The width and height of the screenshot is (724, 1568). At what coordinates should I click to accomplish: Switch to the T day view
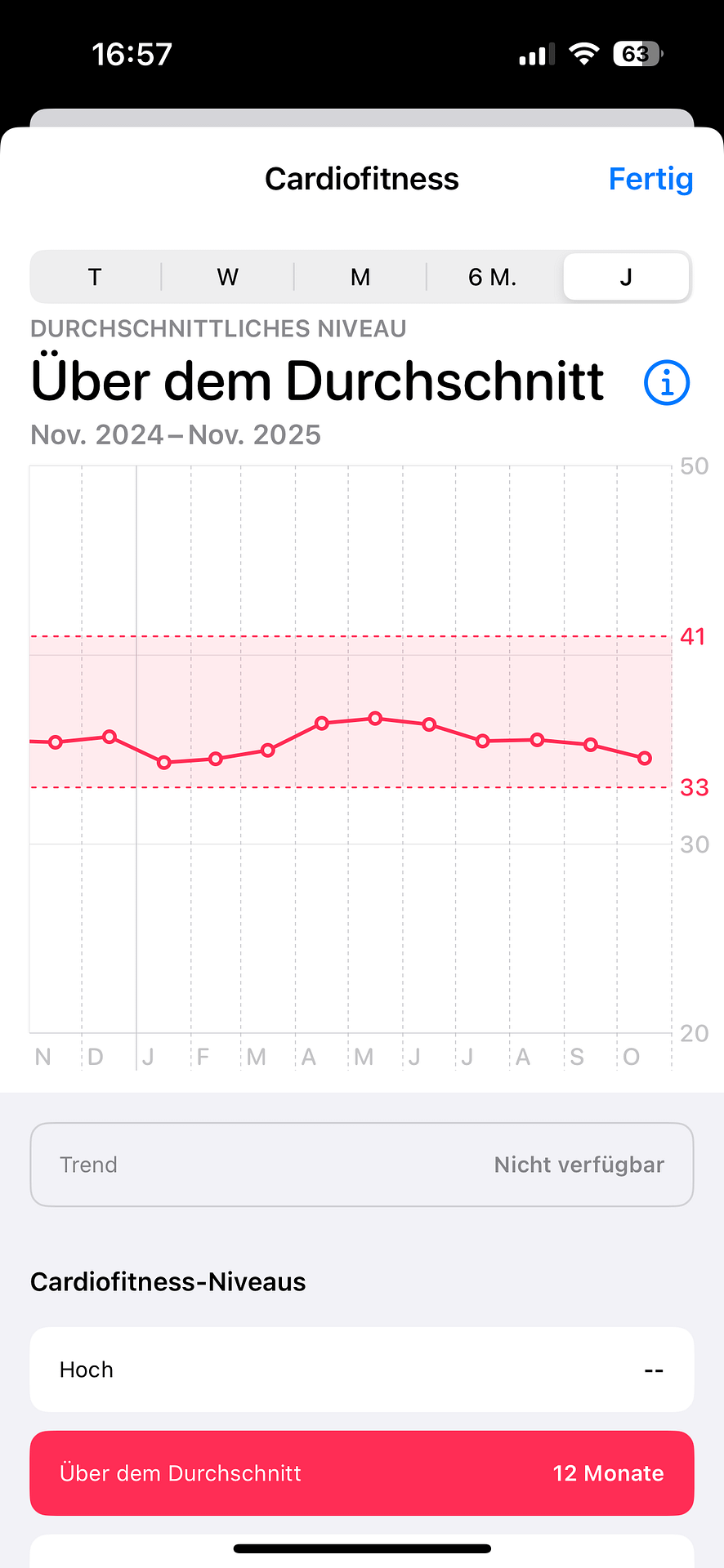tap(95, 278)
